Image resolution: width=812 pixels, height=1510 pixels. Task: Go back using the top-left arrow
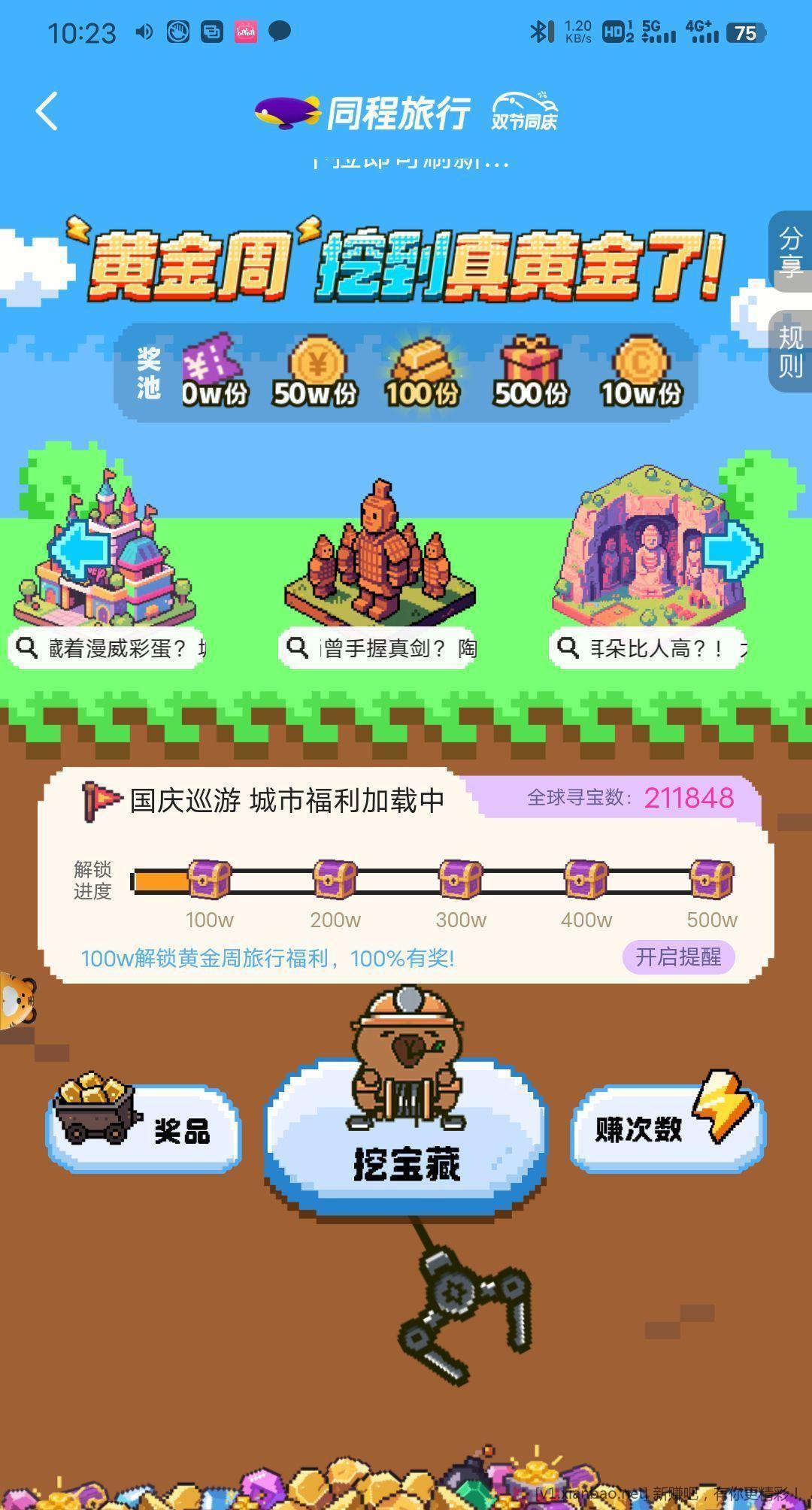(x=47, y=111)
